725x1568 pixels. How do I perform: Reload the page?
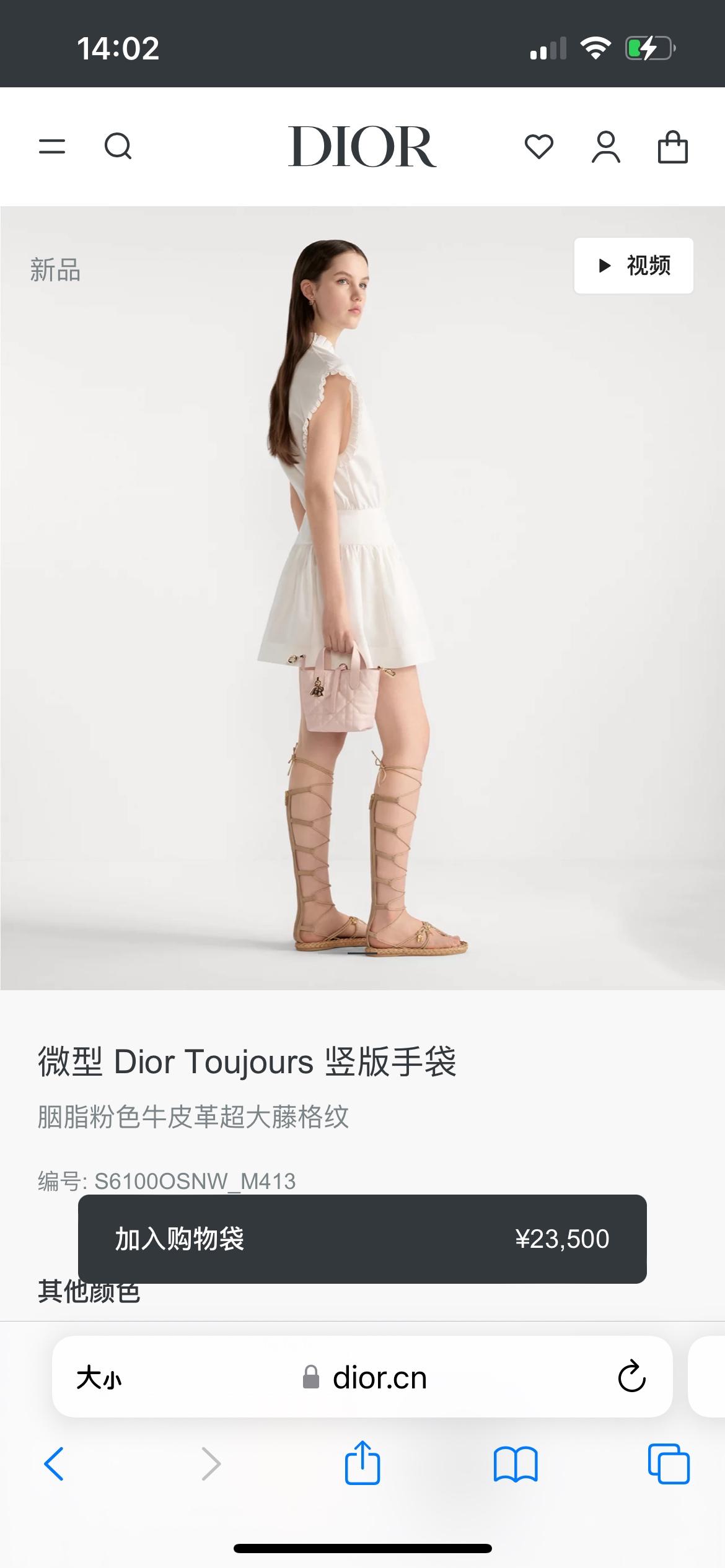tap(631, 1377)
